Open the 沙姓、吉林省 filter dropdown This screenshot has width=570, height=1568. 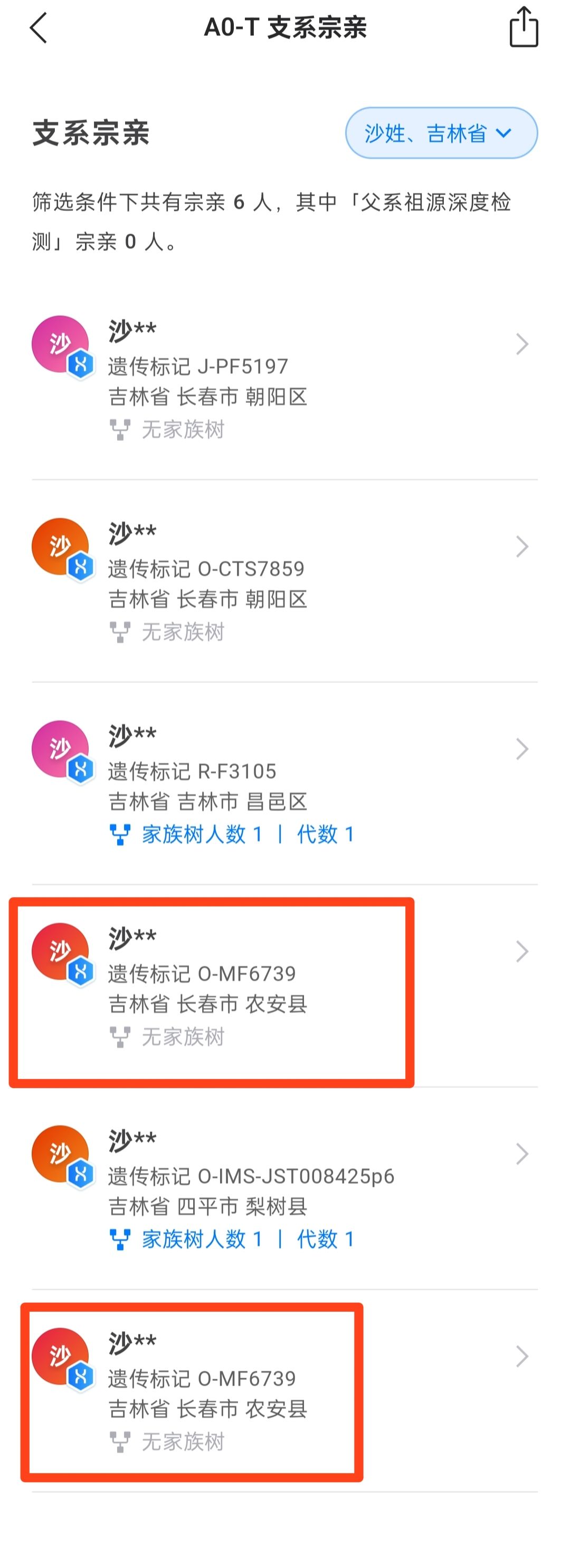click(x=441, y=133)
